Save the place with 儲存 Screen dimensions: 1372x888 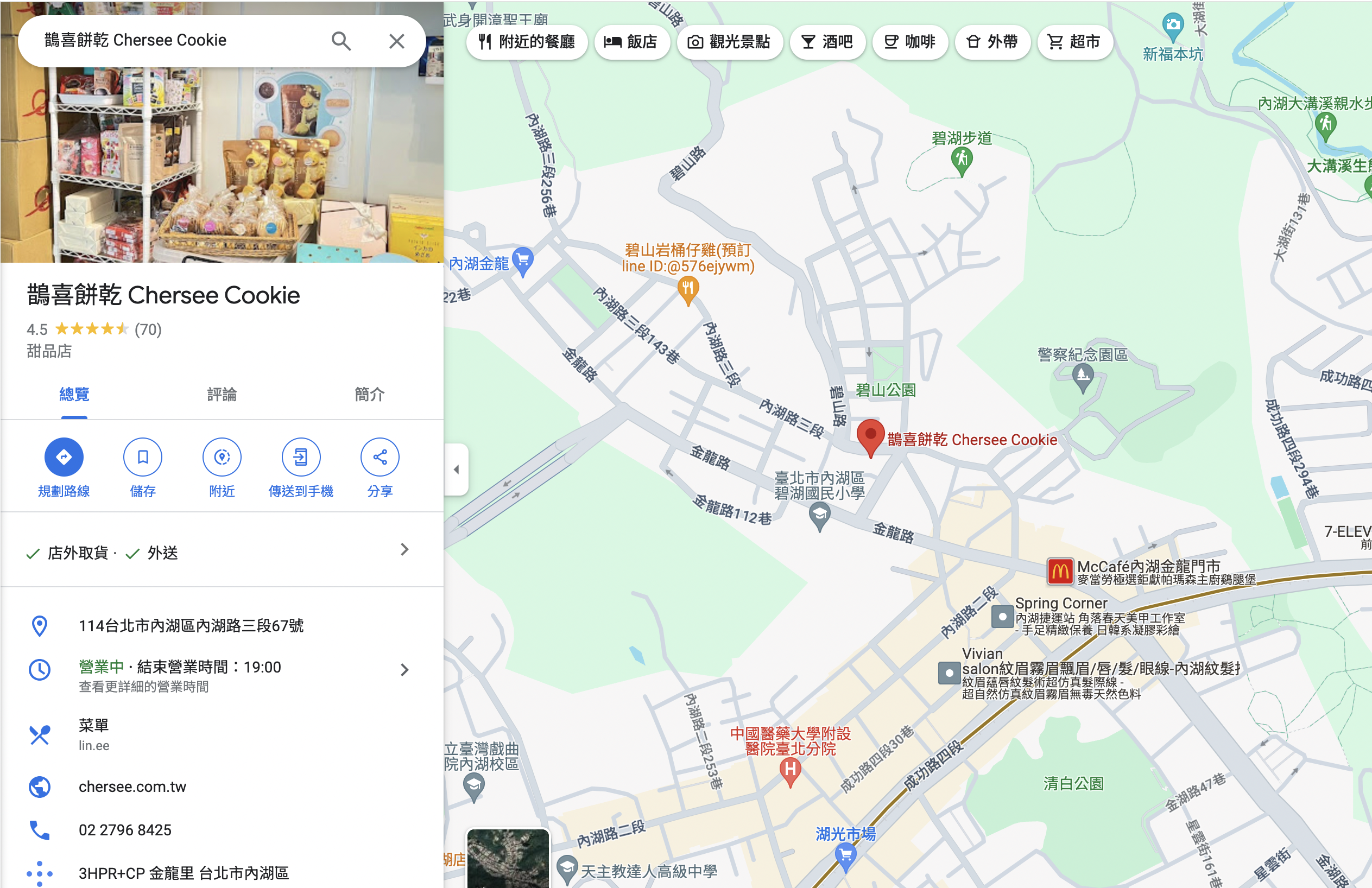pyautogui.click(x=142, y=468)
